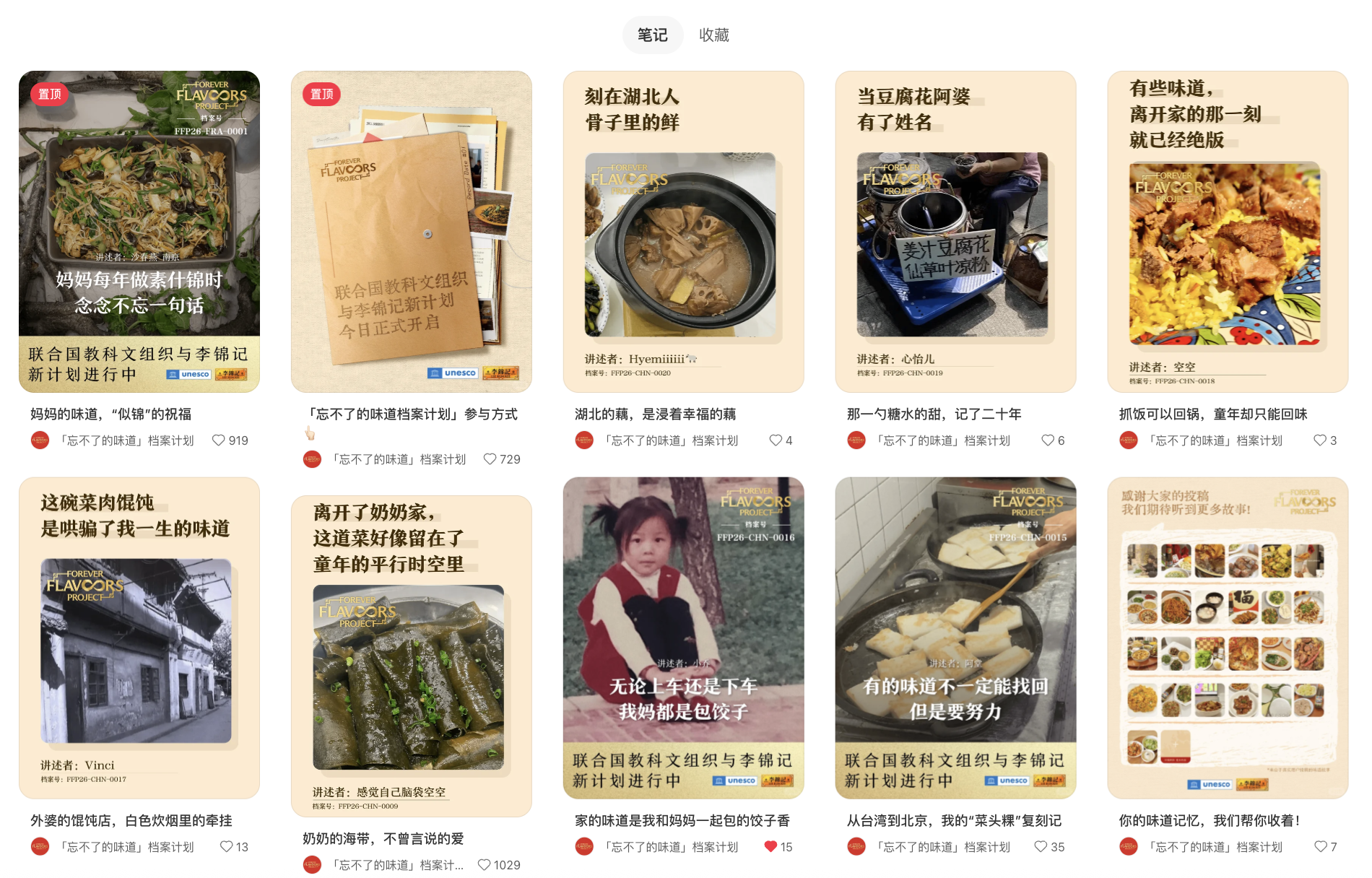Switch to the 收藏 tab
Image resolution: width=1372 pixels, height=878 pixels.
tap(713, 35)
